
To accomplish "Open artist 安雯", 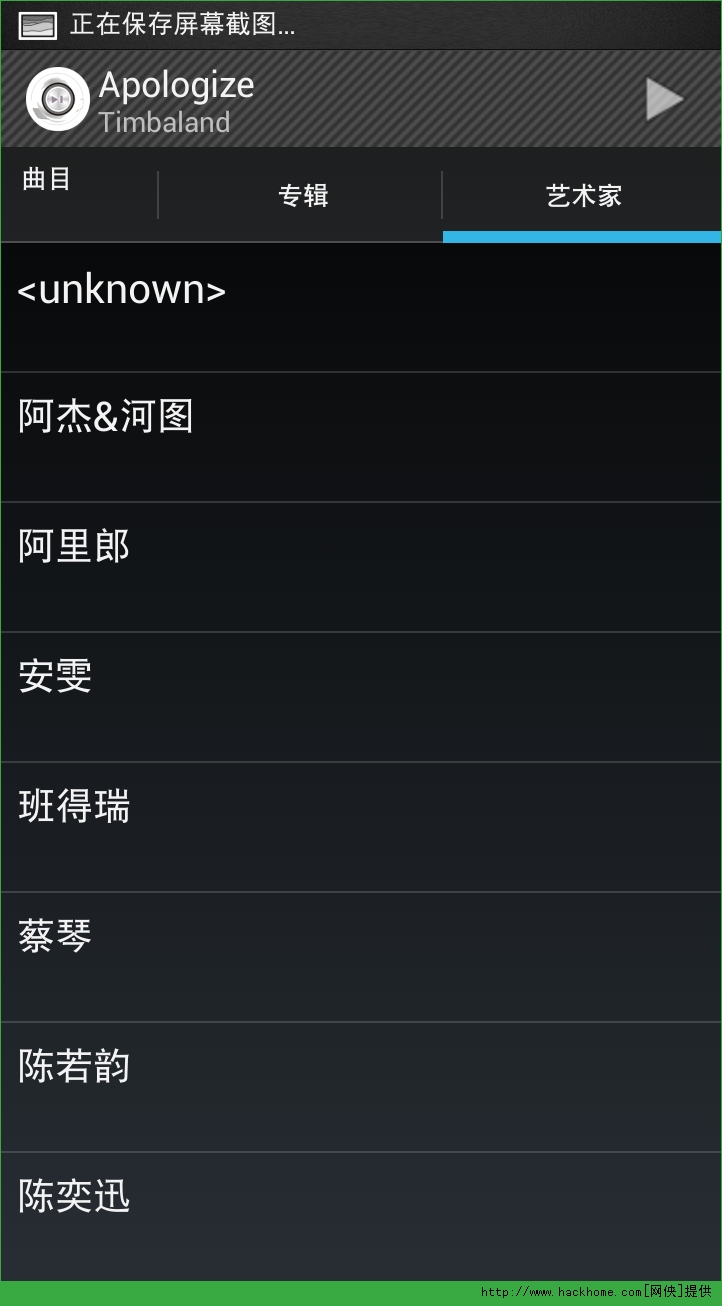I will coord(360,697).
